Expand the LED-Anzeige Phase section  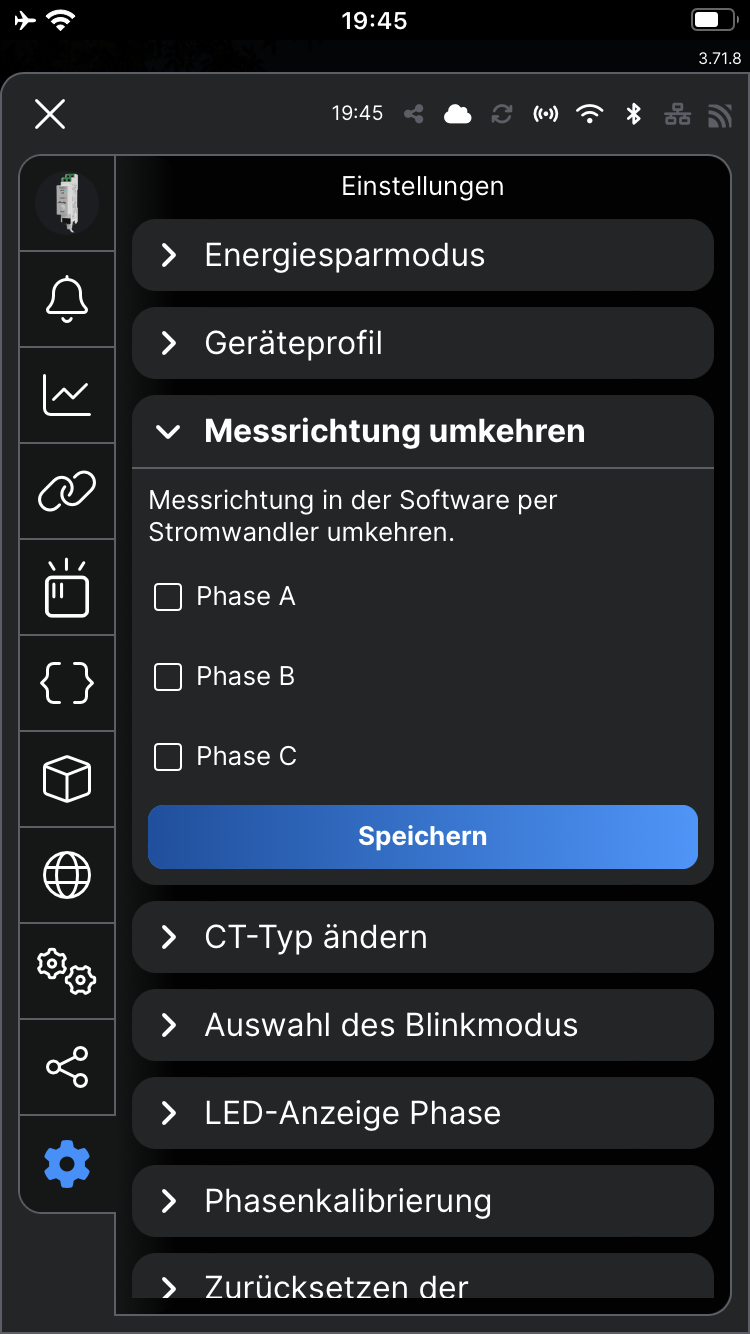coord(422,1113)
